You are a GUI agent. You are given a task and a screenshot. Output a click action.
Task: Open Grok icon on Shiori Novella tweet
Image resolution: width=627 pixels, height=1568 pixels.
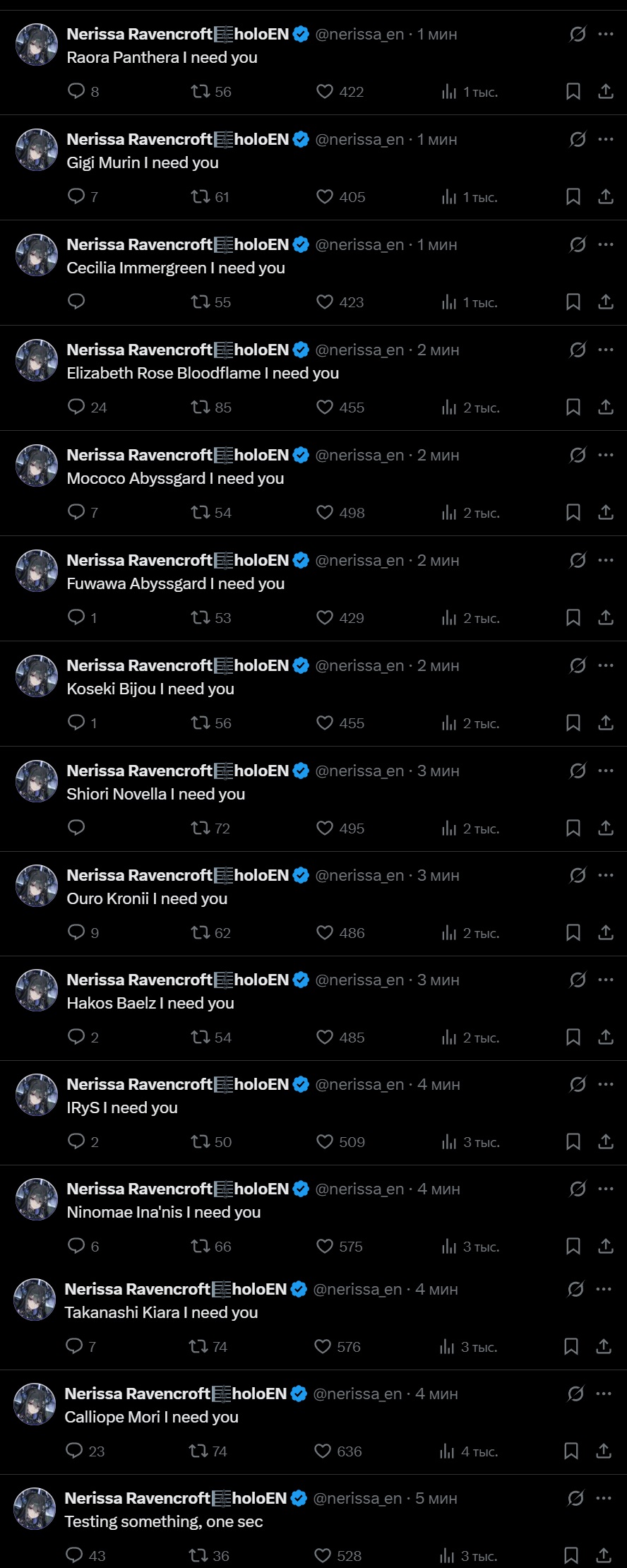[578, 771]
